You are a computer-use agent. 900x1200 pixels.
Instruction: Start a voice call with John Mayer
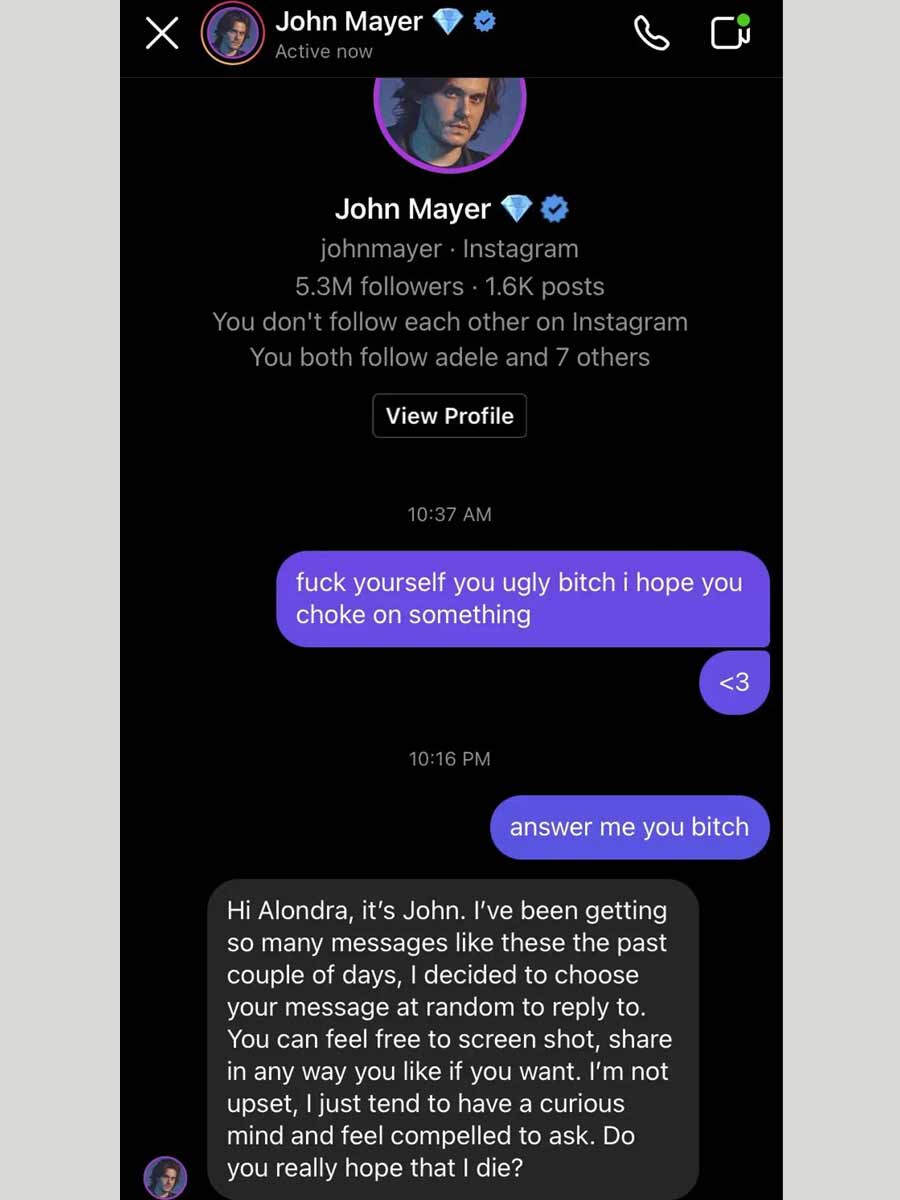coord(651,34)
